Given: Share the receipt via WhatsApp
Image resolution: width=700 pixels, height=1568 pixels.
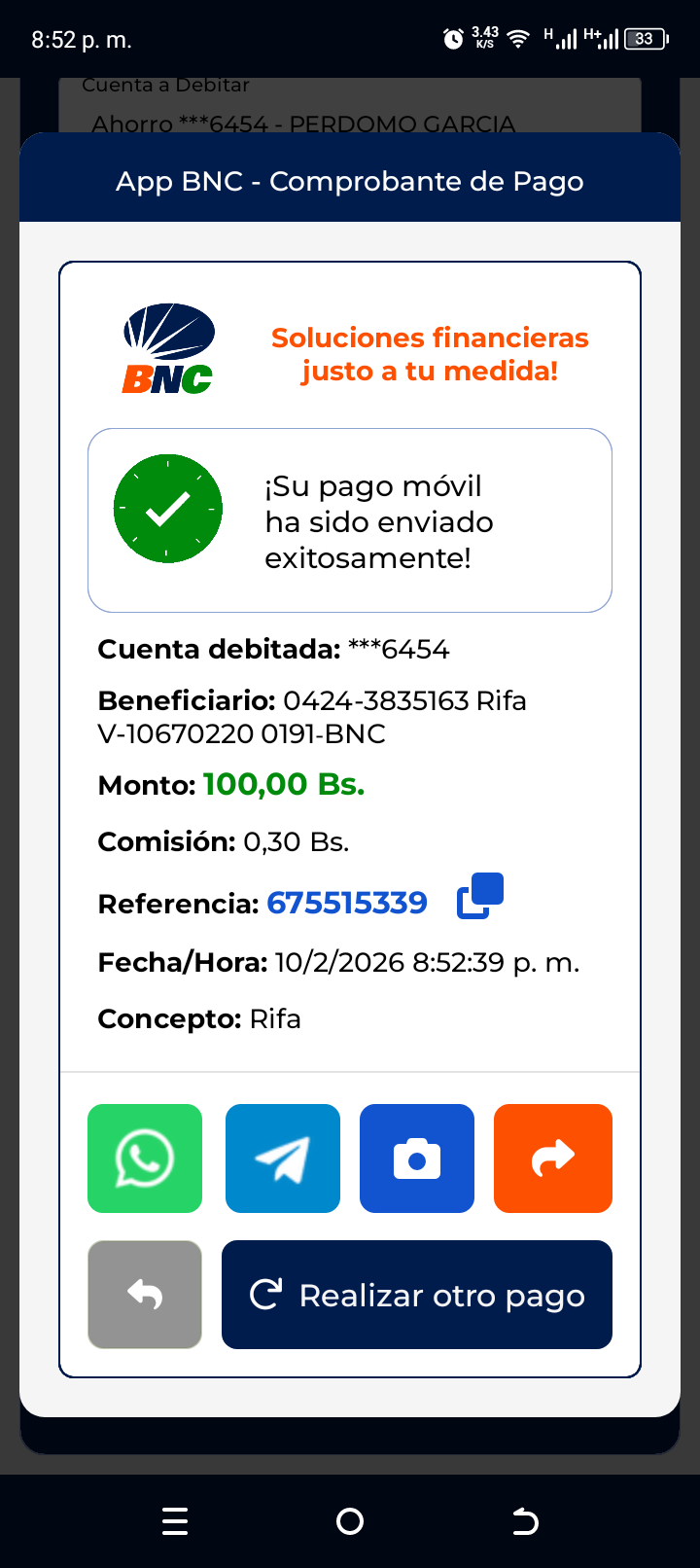Looking at the screenshot, I should [145, 1158].
